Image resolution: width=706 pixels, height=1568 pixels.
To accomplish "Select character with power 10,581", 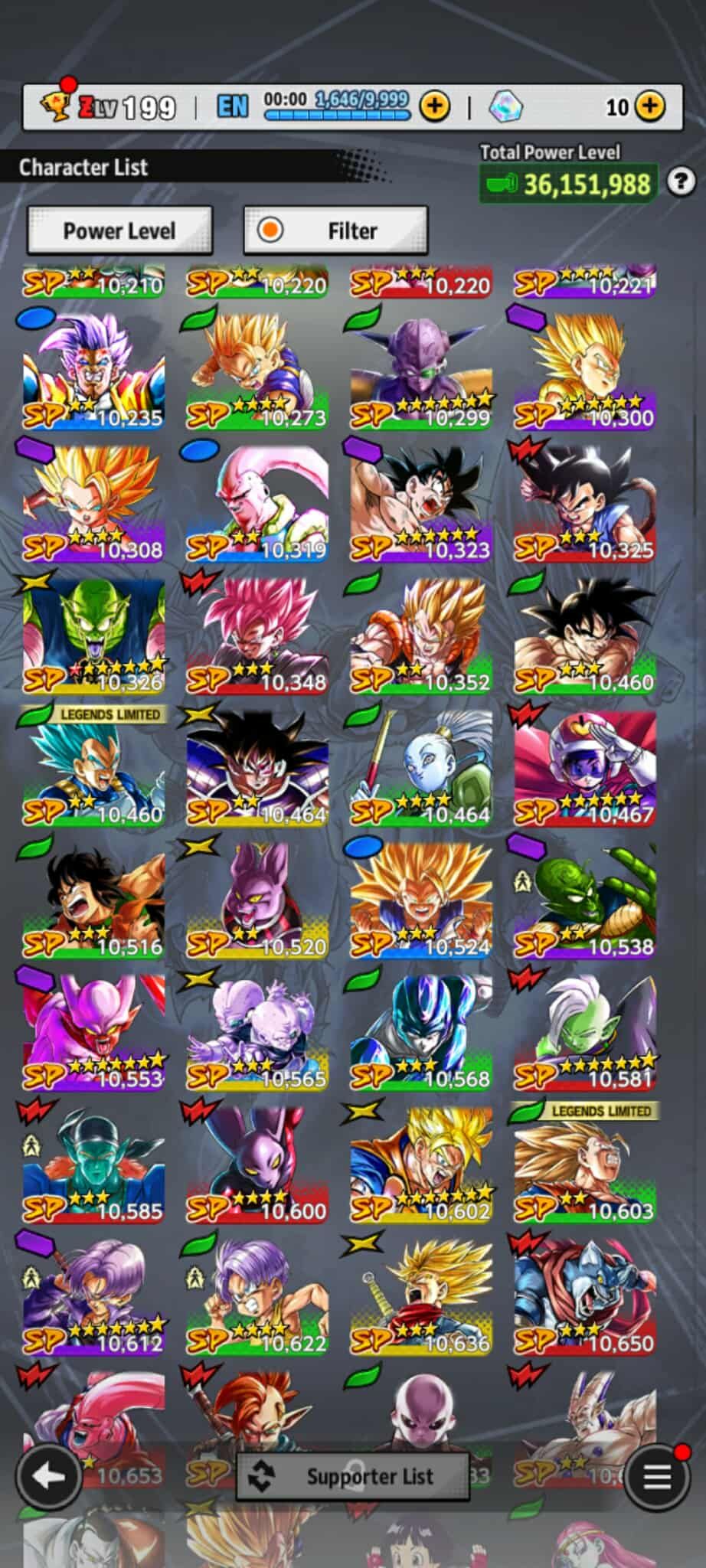I will (585, 1031).
